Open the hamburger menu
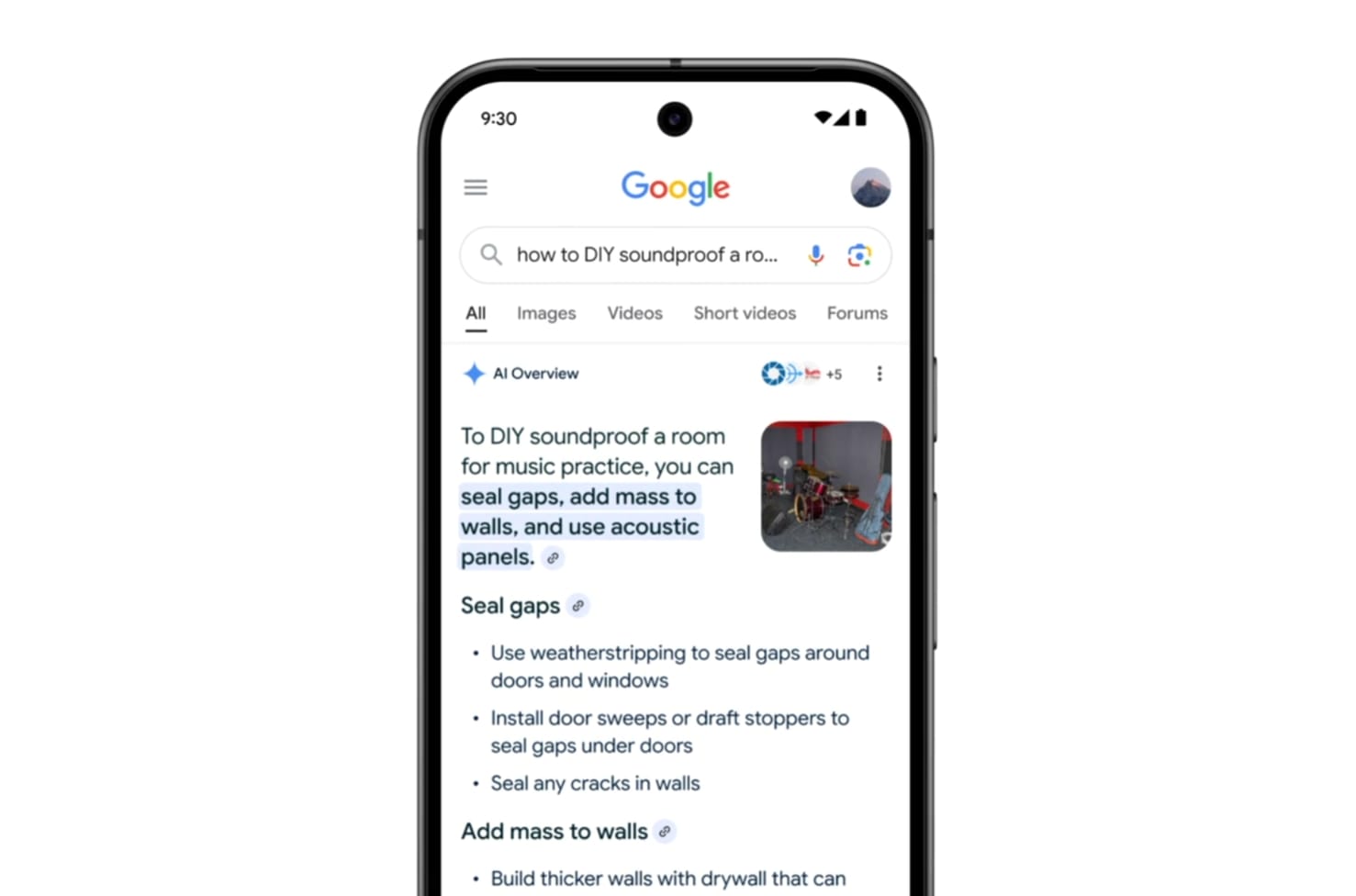Image resolution: width=1356 pixels, height=896 pixels. [x=476, y=187]
